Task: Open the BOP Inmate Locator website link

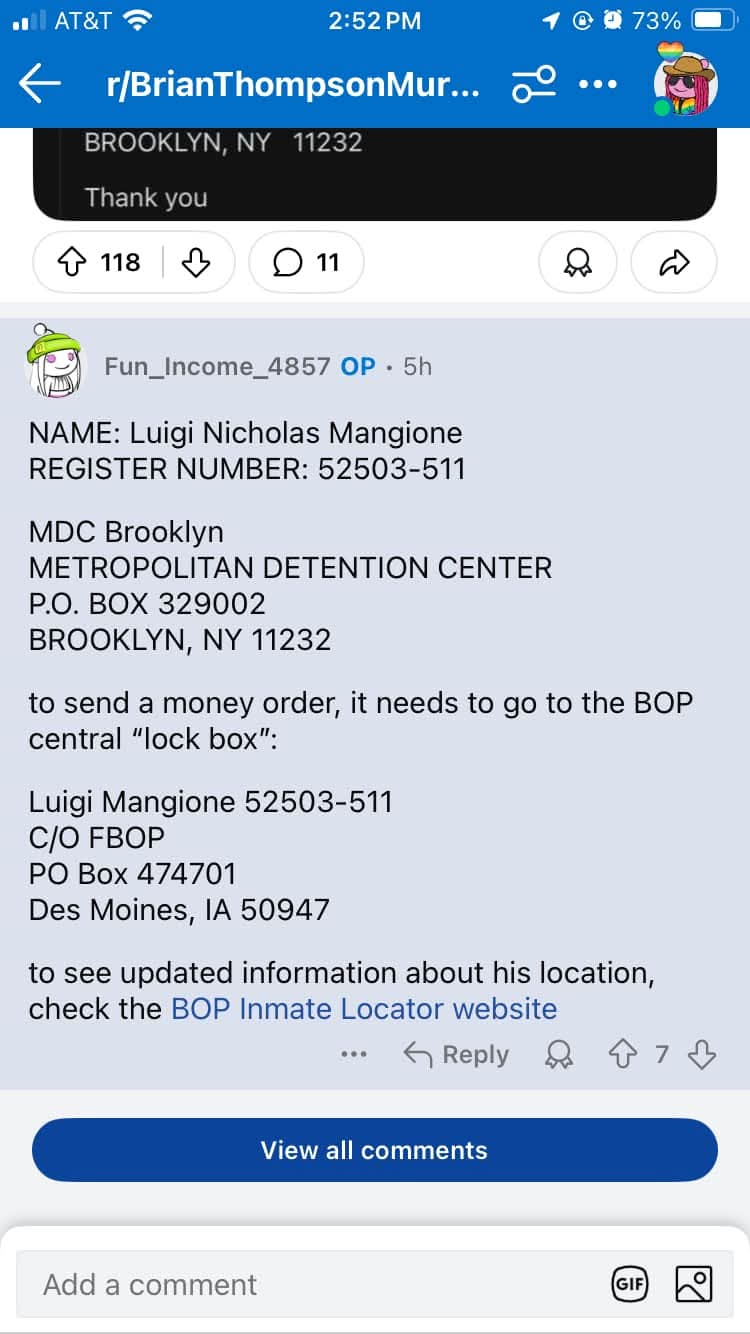Action: click(364, 1008)
